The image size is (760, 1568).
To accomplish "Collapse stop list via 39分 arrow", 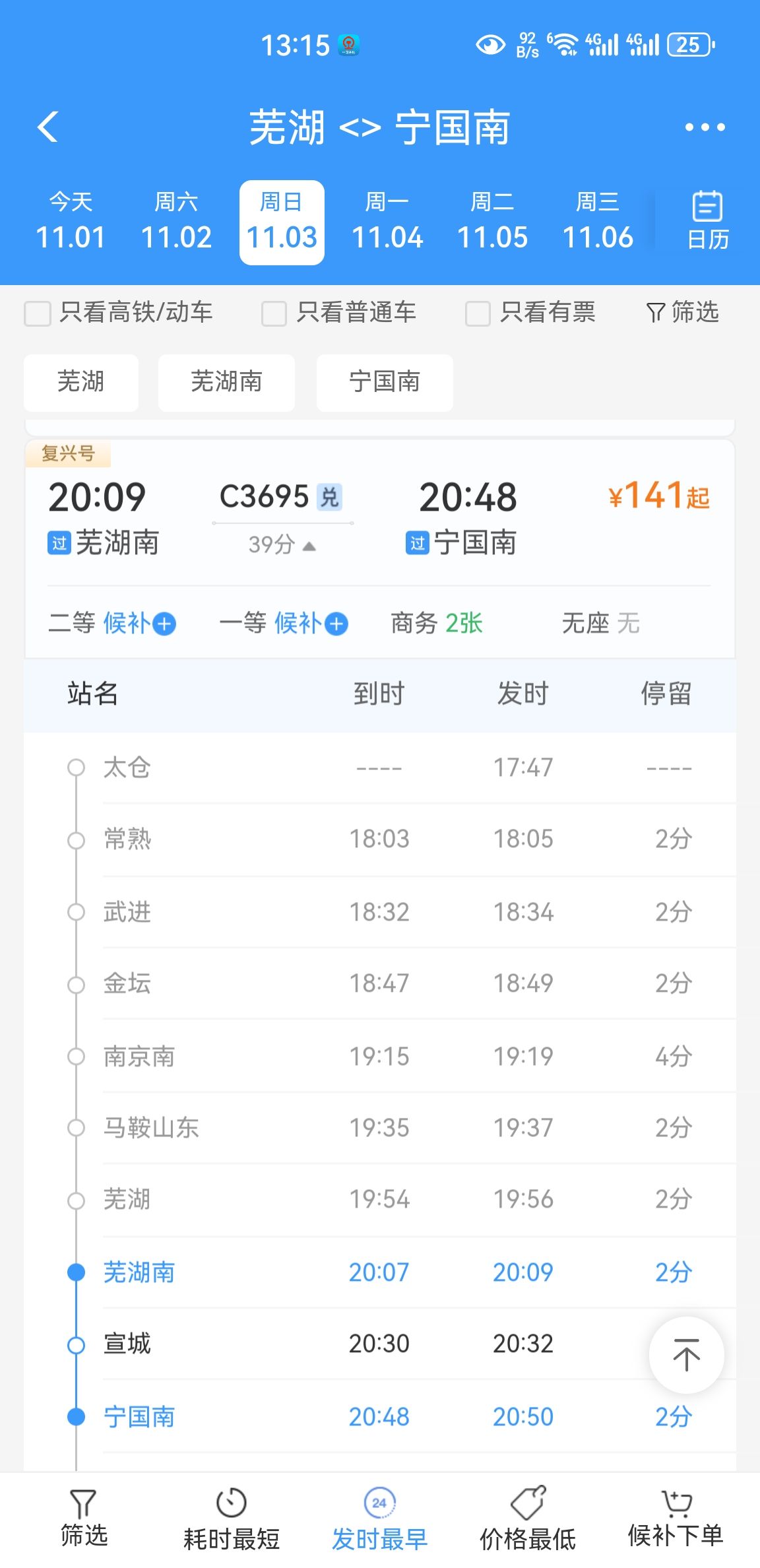I will tap(282, 545).
